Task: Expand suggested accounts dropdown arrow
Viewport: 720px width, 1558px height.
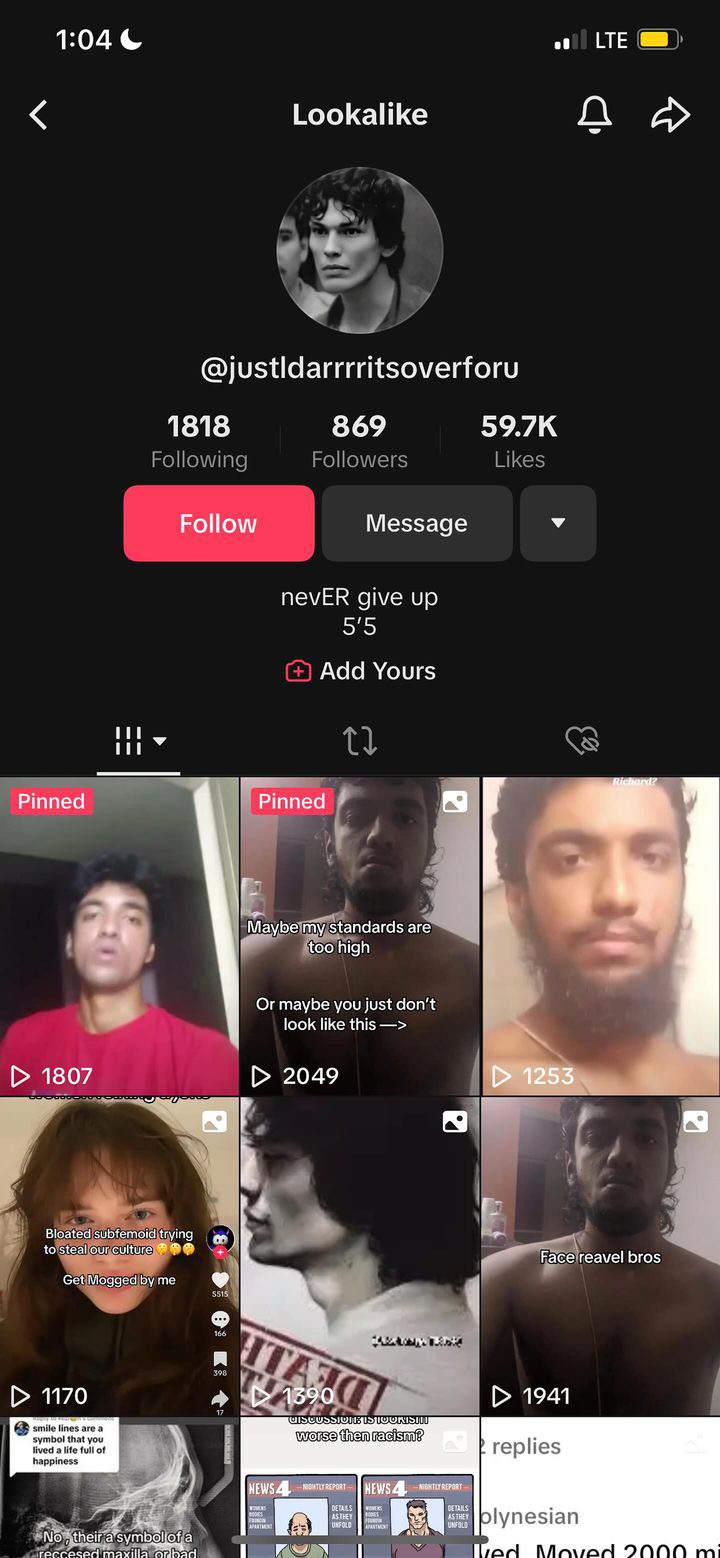Action: pyautogui.click(x=558, y=523)
